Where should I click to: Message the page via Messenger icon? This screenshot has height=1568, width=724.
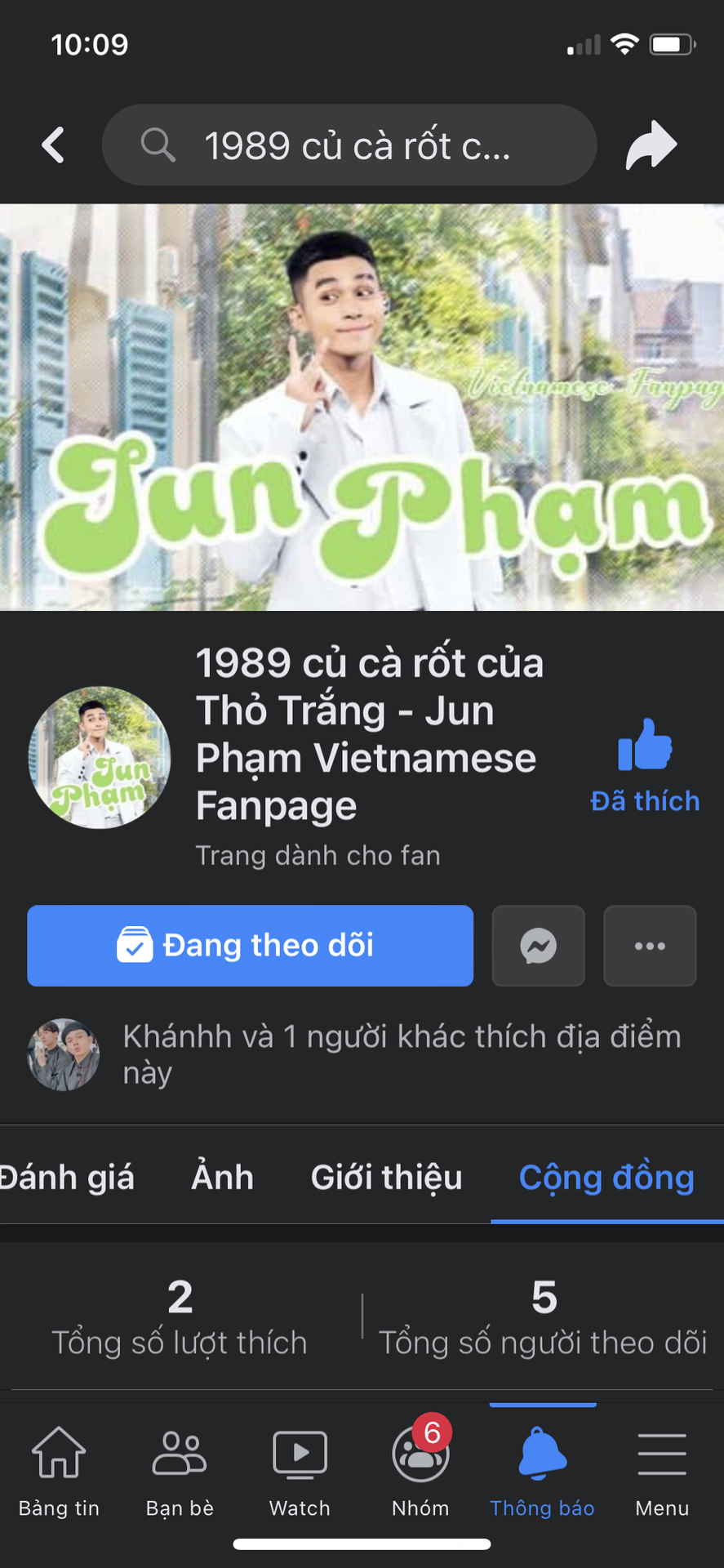pos(538,946)
